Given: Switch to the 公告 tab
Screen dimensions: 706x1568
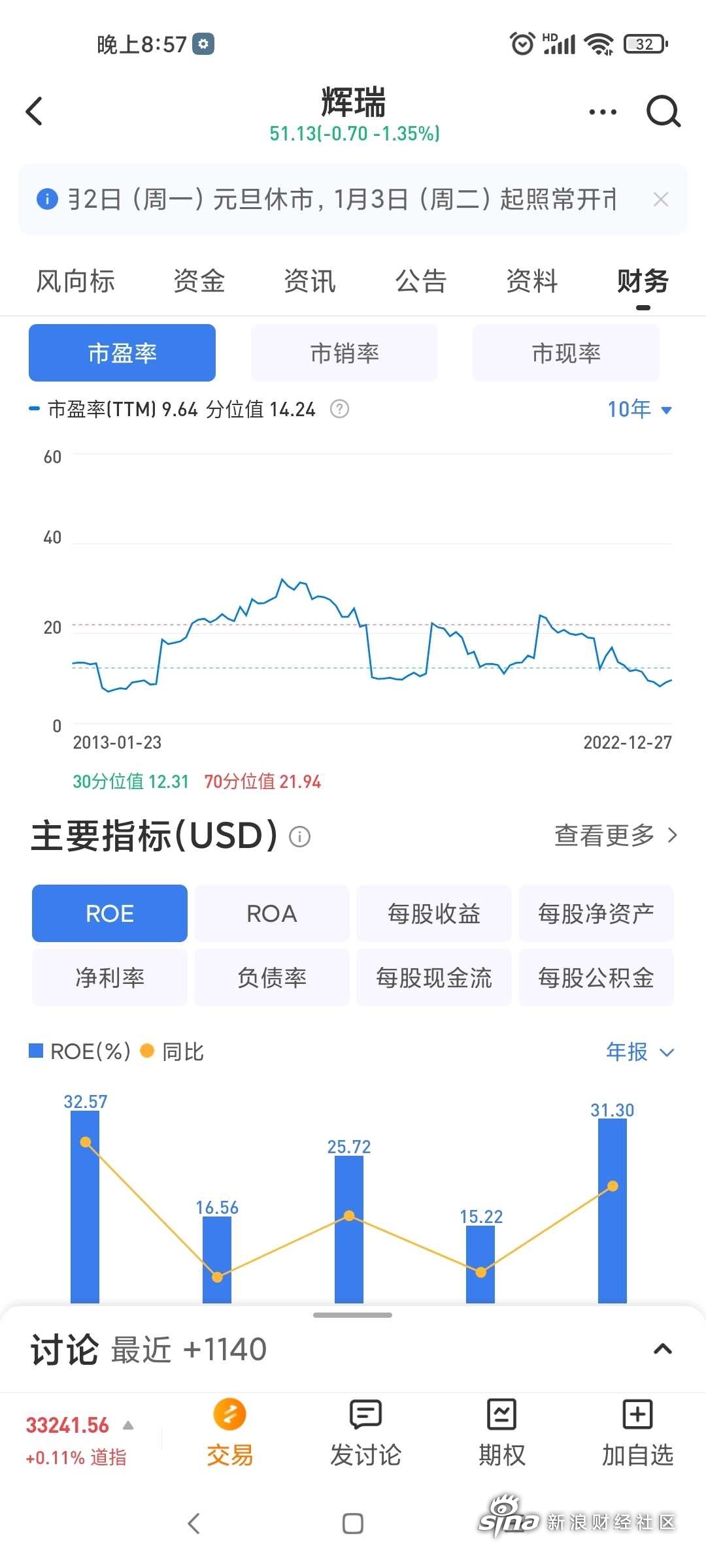Looking at the screenshot, I should tap(420, 281).
